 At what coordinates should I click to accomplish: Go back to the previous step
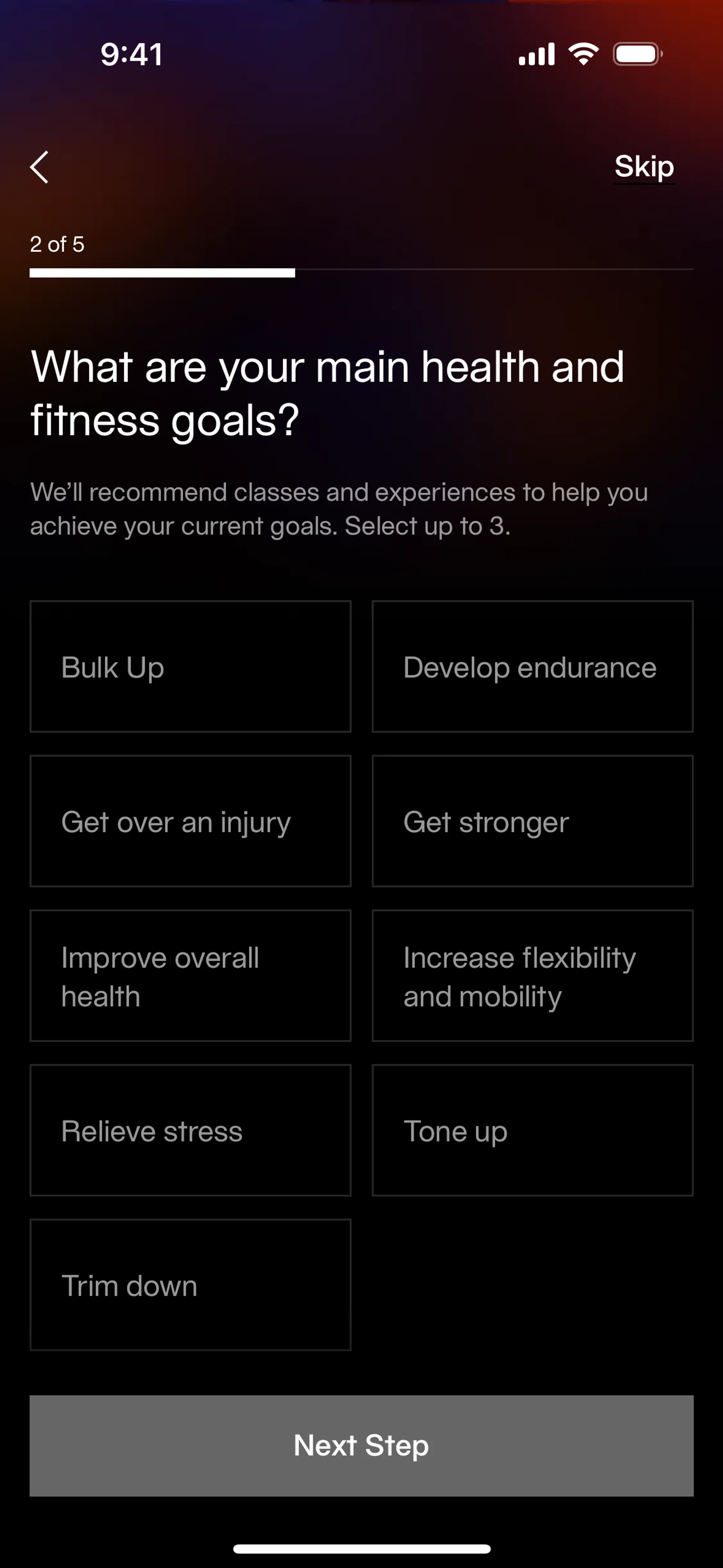tap(40, 167)
